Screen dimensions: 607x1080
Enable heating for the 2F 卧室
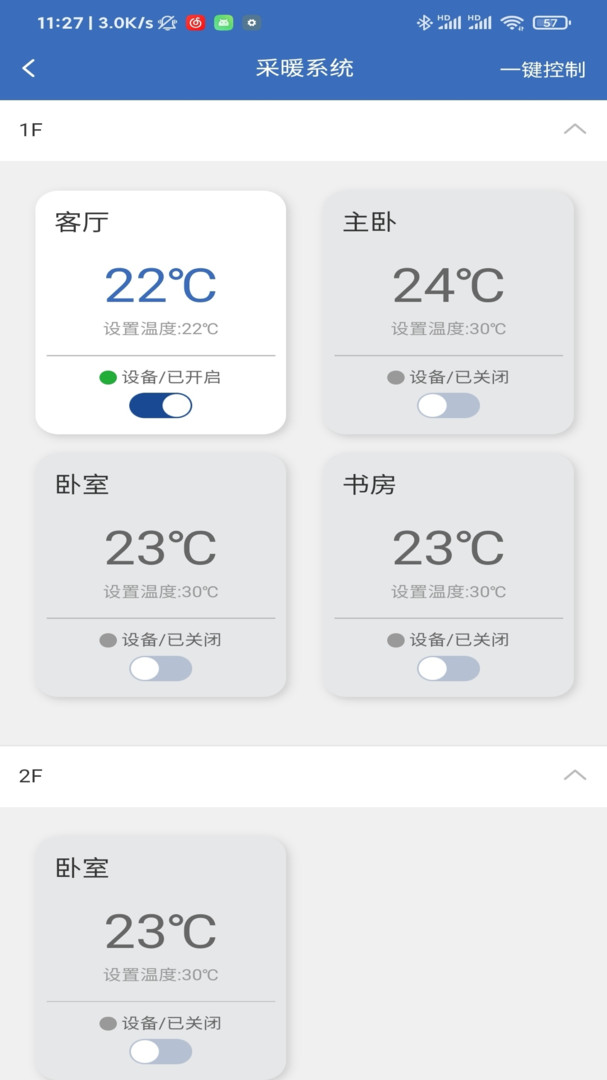[x=160, y=1051]
